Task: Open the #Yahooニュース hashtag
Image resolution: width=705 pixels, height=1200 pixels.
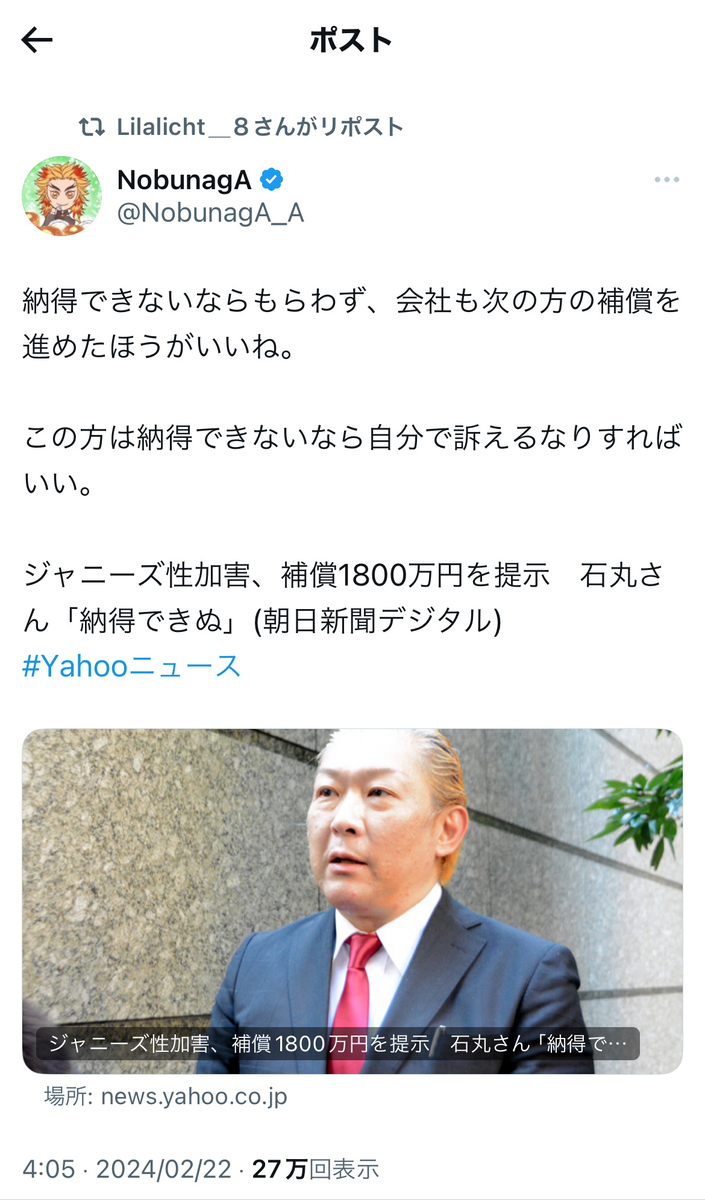Action: 132,666
